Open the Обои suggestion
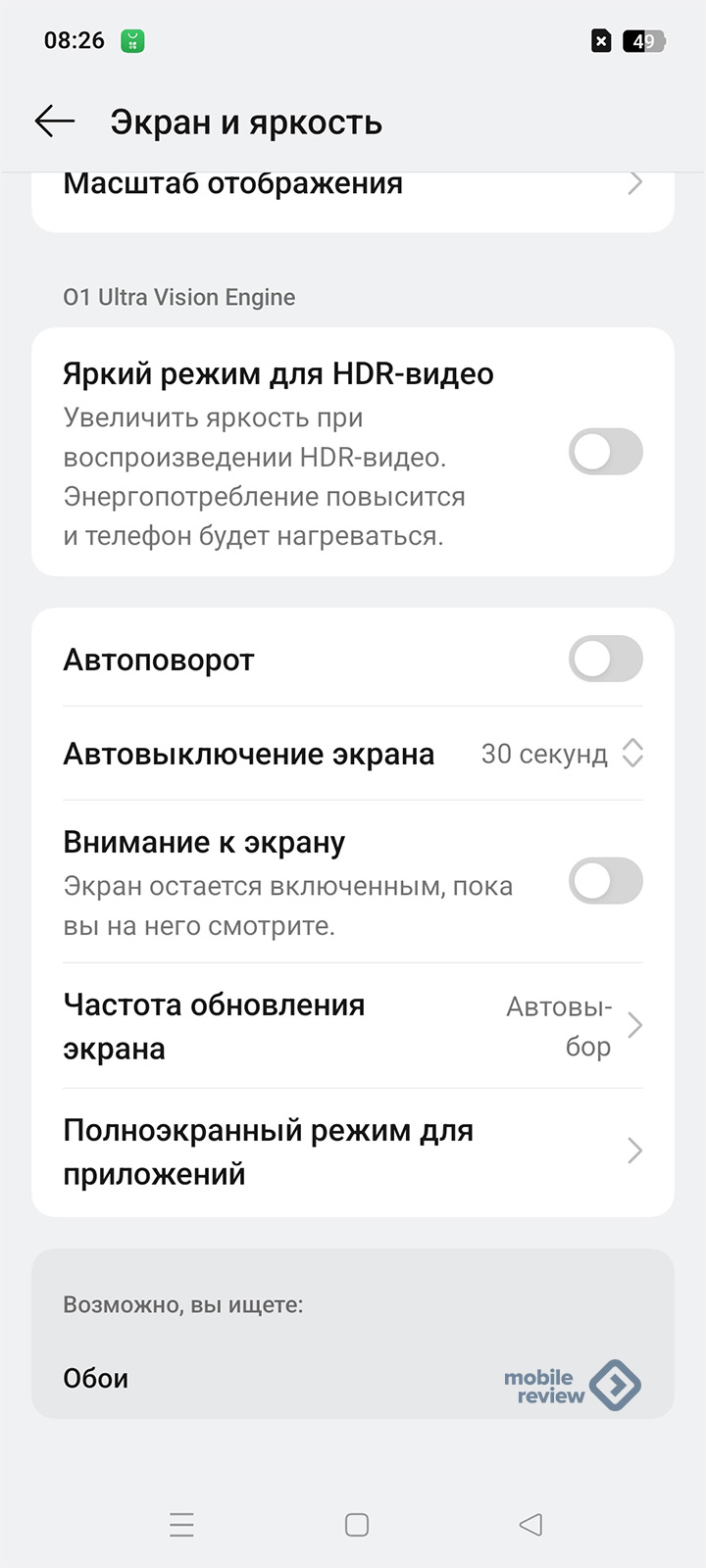This screenshot has height=1568, width=706. point(96,1378)
